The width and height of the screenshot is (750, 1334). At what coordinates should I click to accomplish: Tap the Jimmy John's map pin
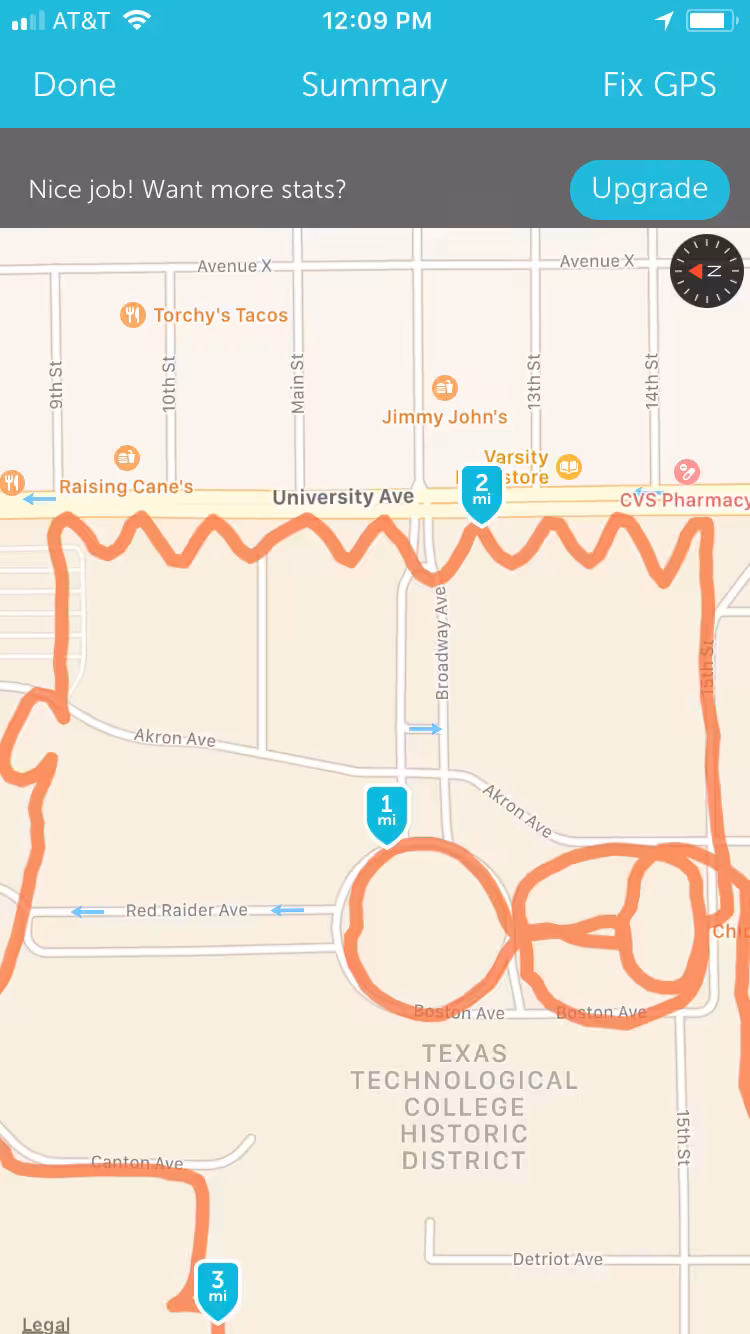click(x=445, y=387)
